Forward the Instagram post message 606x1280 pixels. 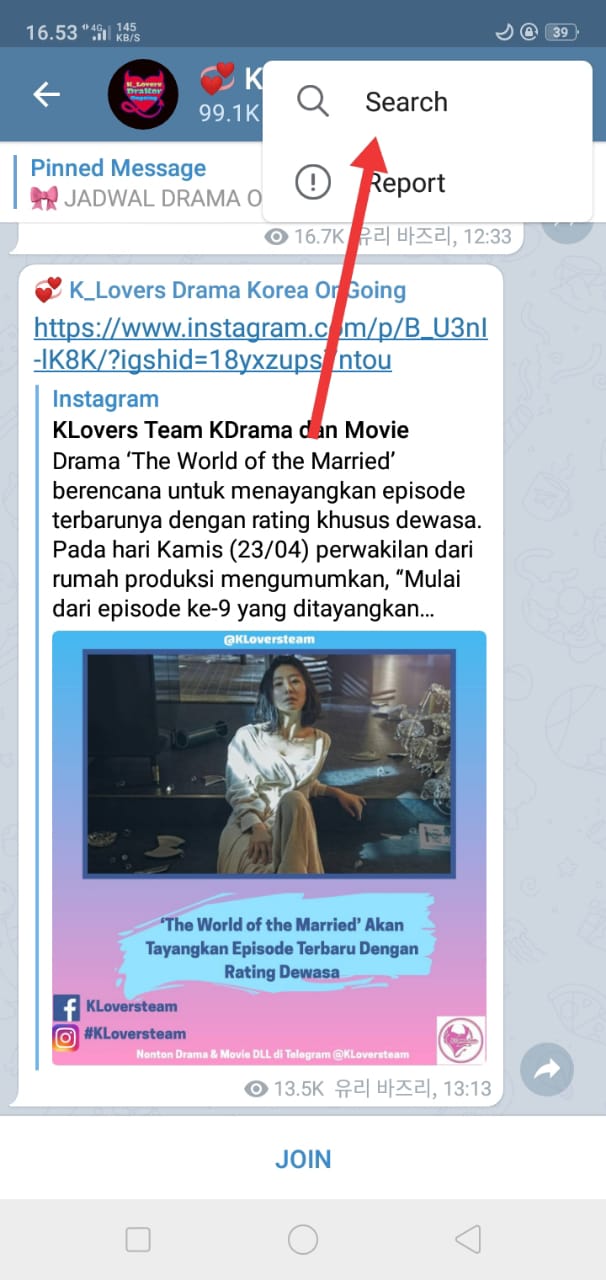547,1070
